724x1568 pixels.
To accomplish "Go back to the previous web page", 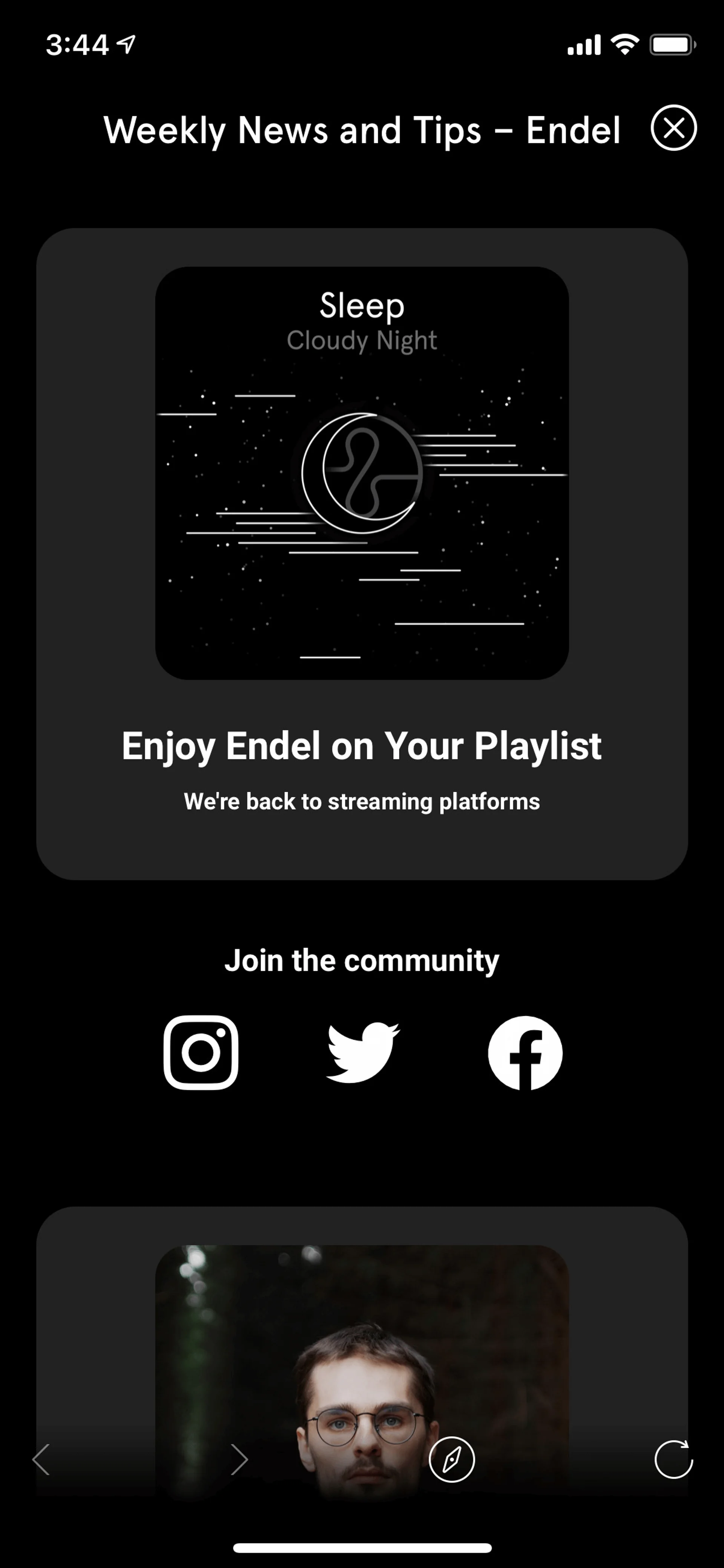I will pyautogui.click(x=41, y=1459).
